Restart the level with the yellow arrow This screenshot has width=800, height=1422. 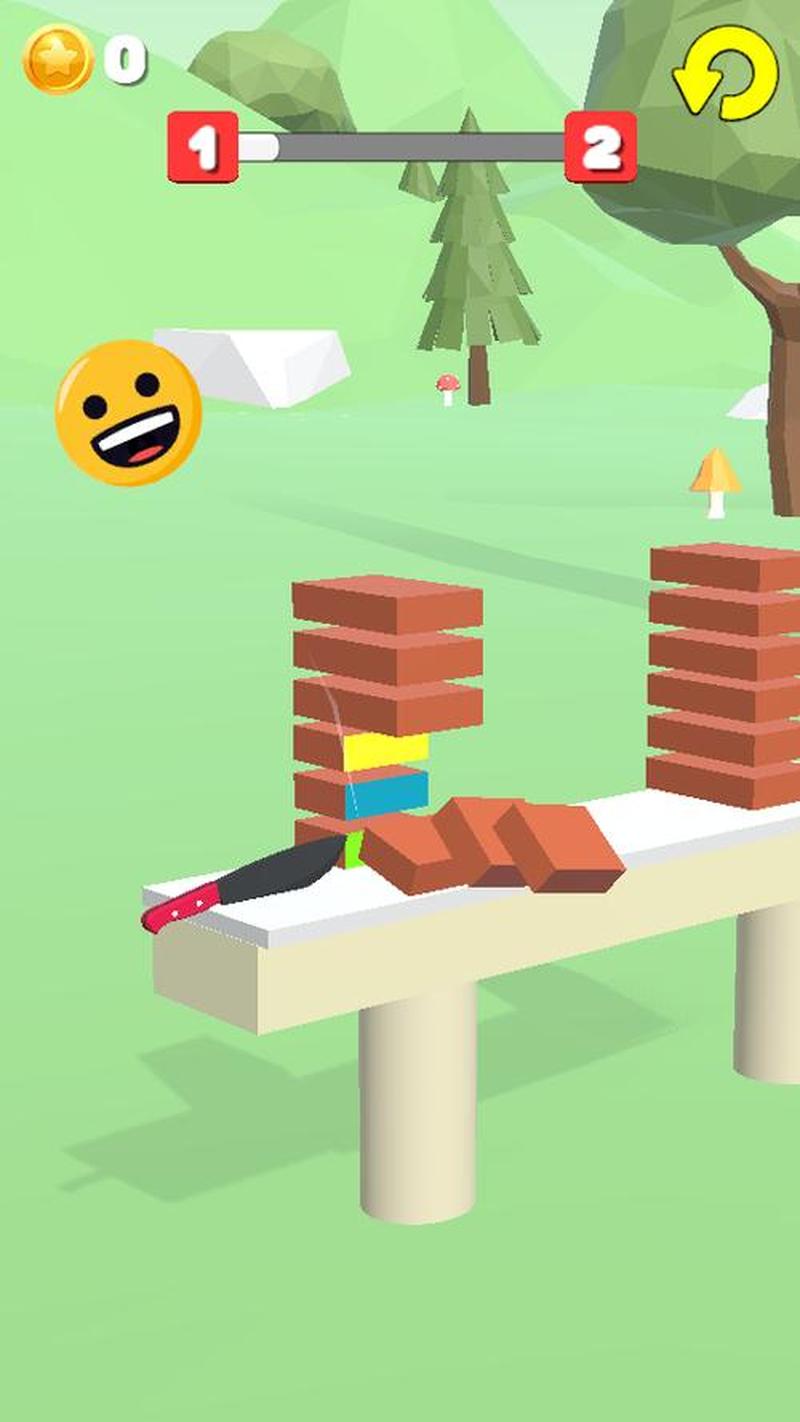727,75
